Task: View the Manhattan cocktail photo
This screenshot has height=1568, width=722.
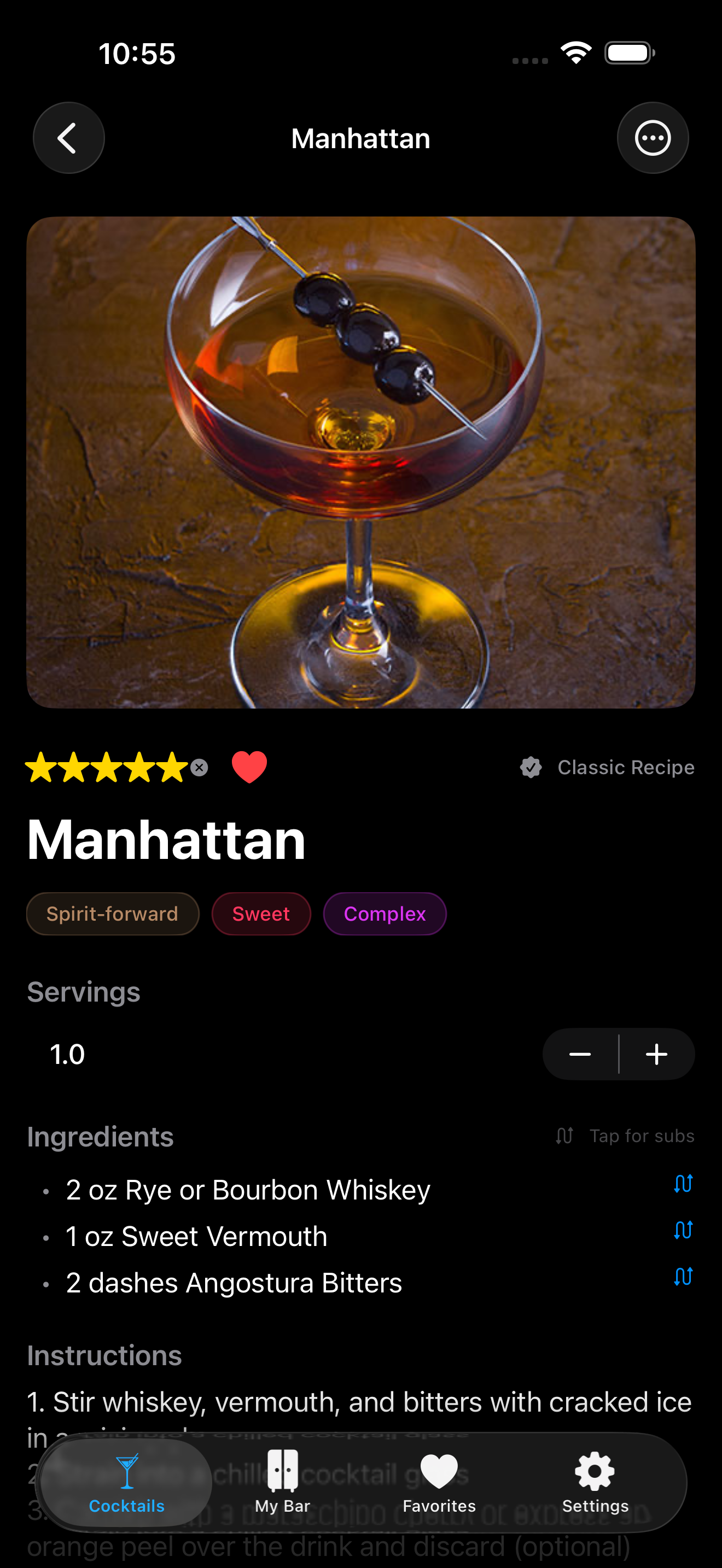Action: [x=361, y=463]
